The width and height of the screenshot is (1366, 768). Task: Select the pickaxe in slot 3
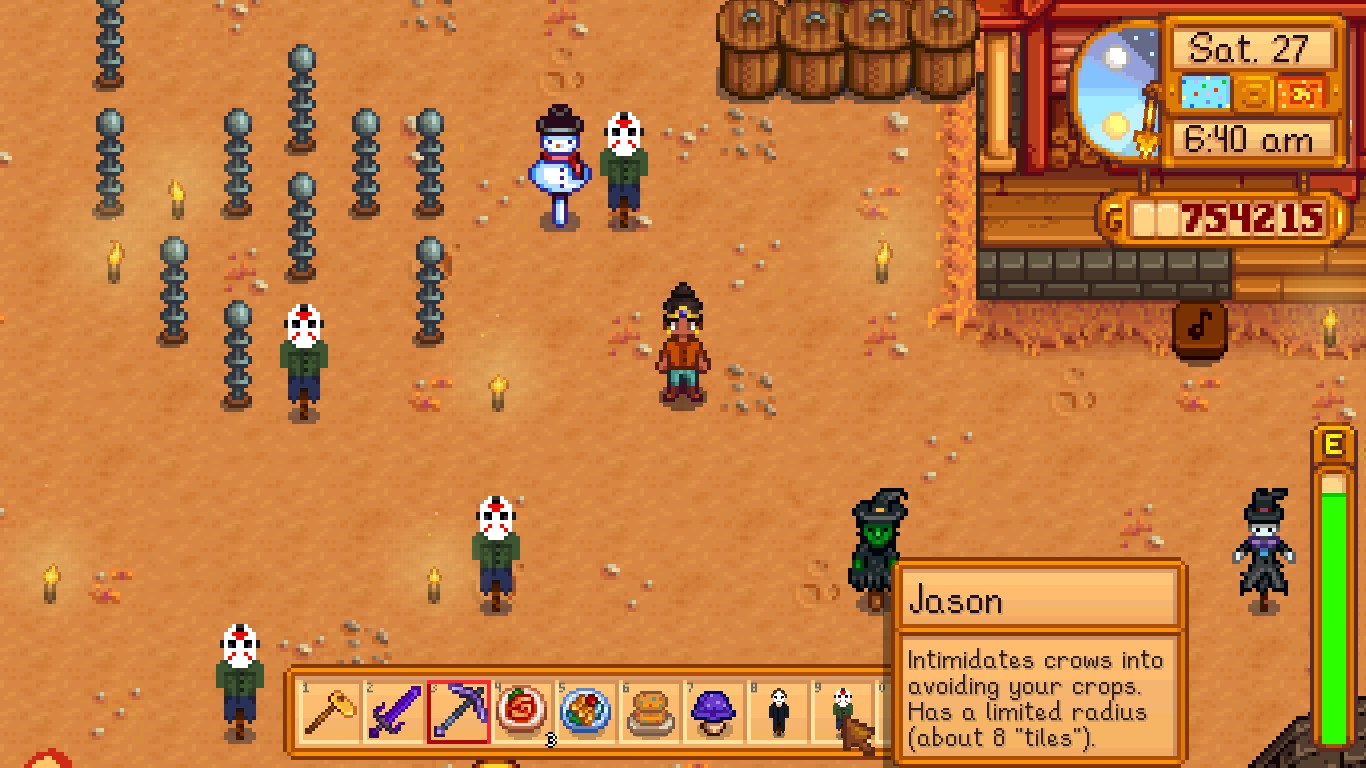coord(459,712)
